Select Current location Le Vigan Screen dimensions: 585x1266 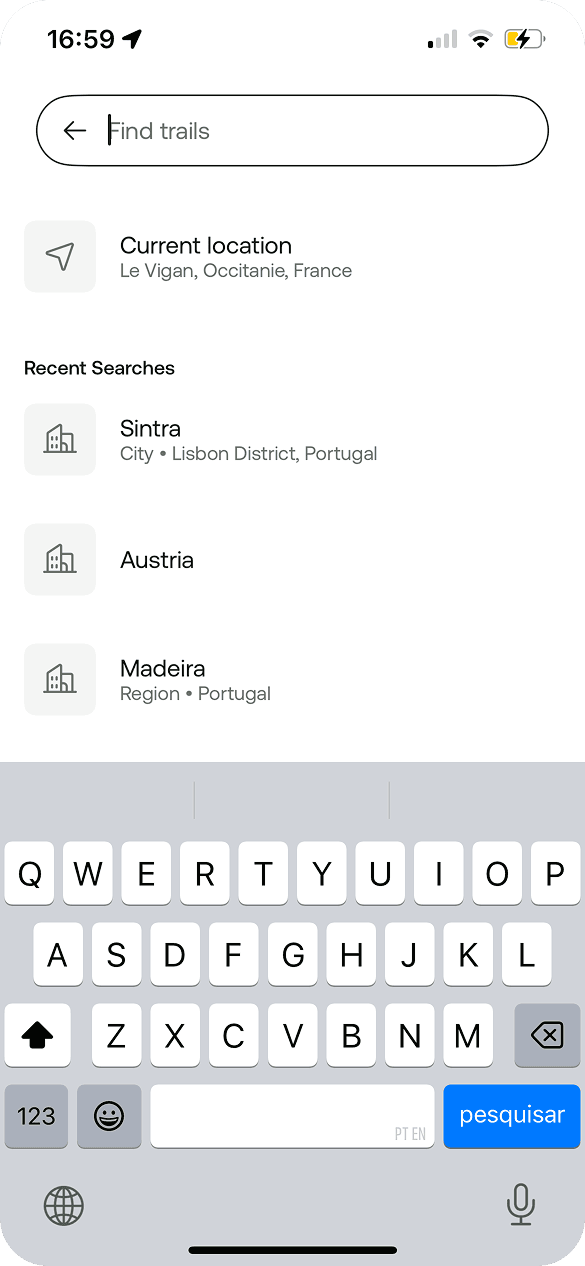[x=292, y=257]
